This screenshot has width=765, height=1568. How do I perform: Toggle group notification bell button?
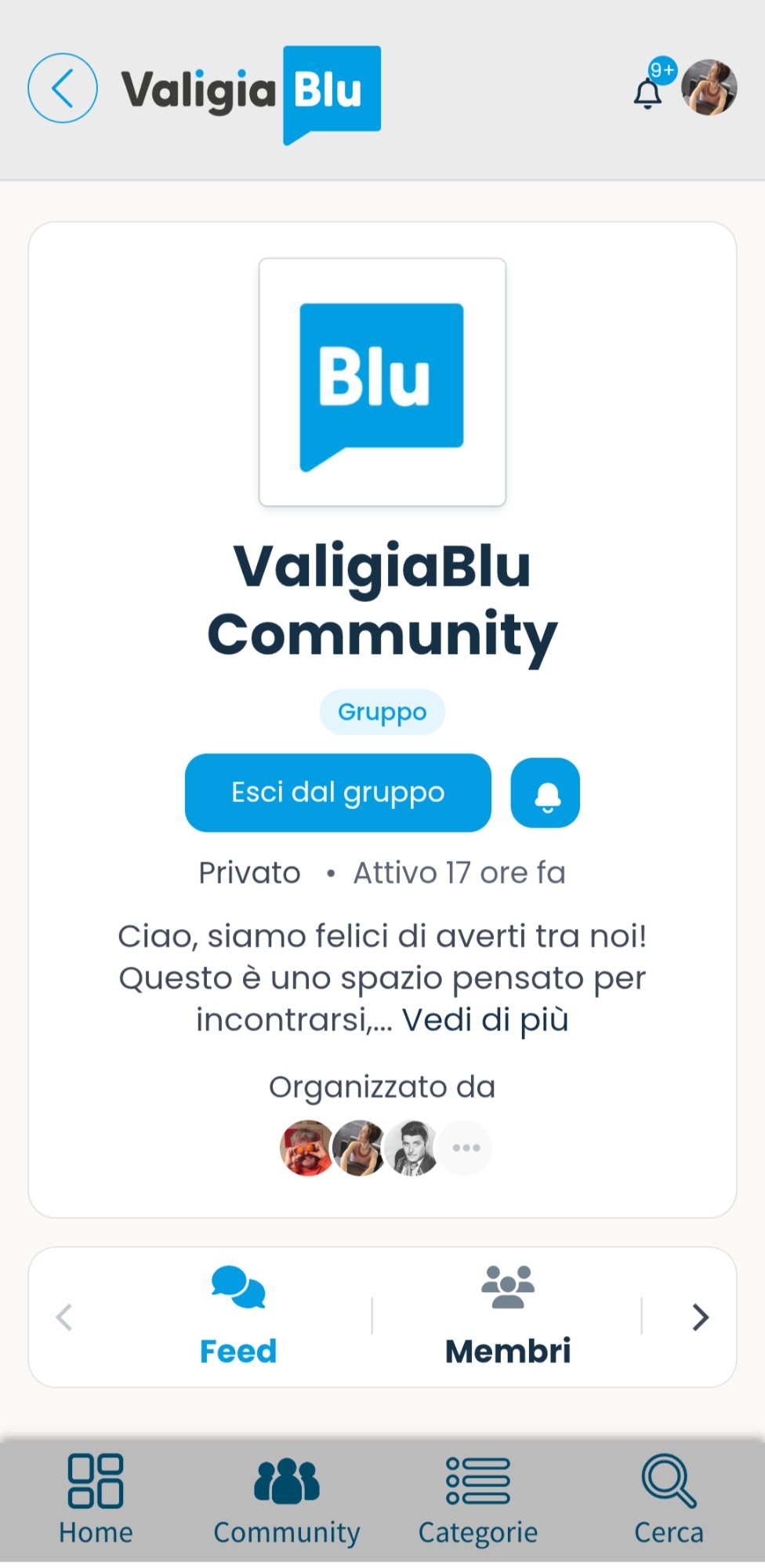click(x=546, y=793)
